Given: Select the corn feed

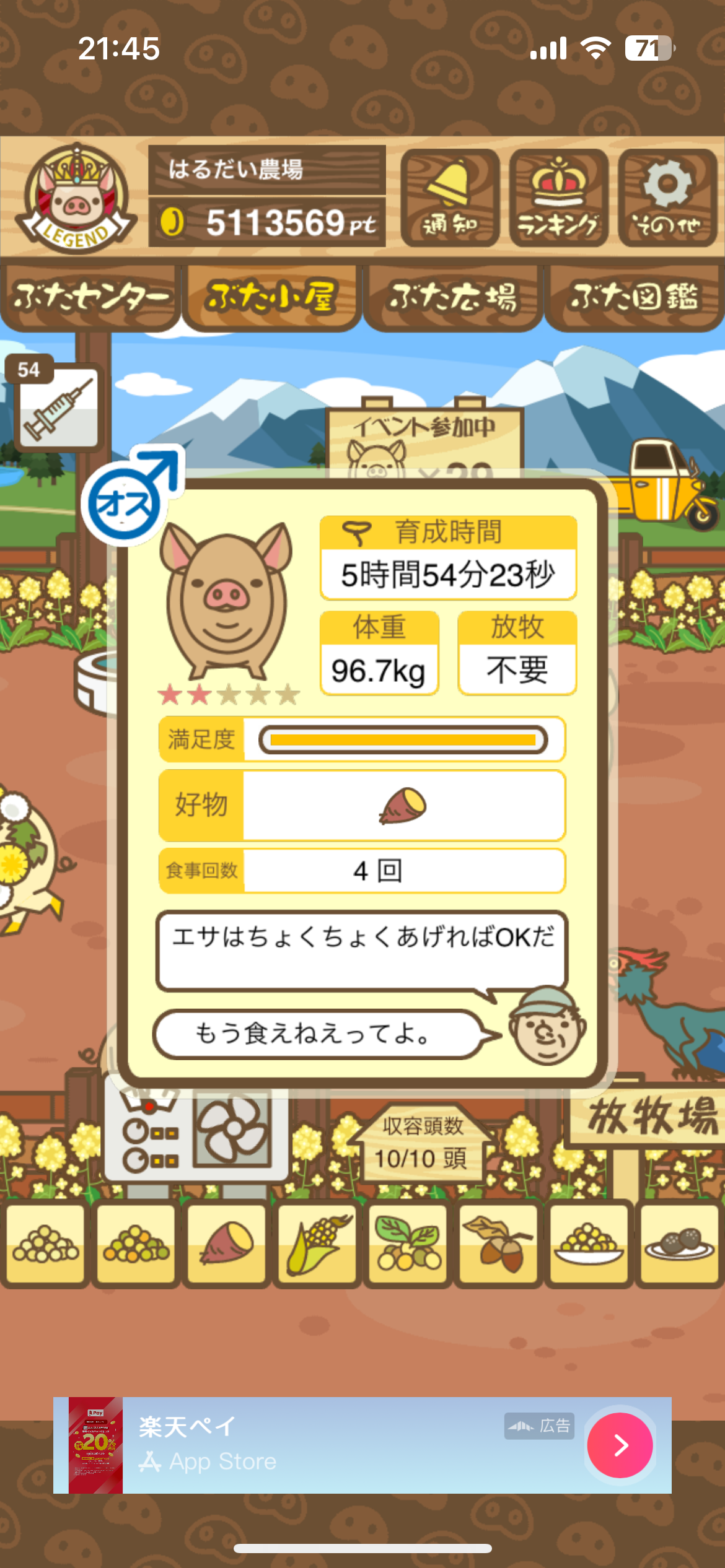Looking at the screenshot, I should point(317,1243).
